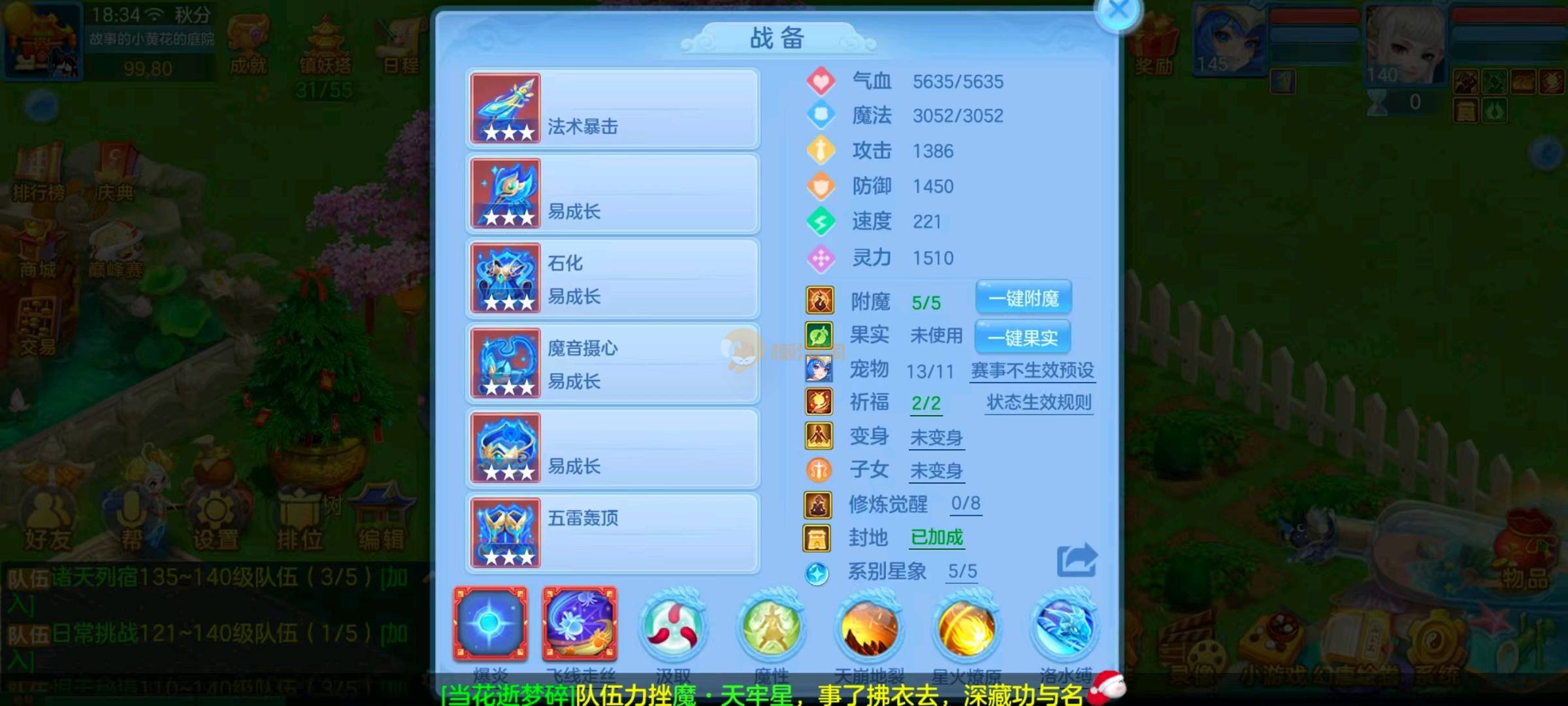Screen dimensions: 1568x706
Task: Tap the 一键附魔 button
Action: tap(1023, 299)
